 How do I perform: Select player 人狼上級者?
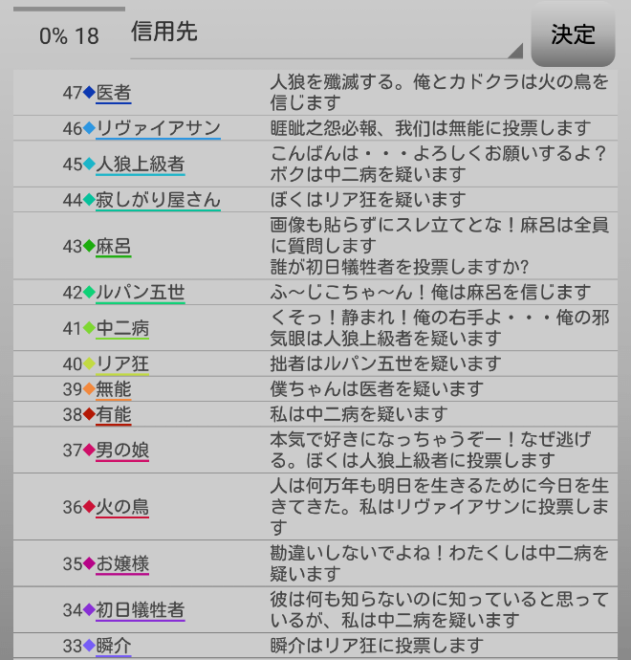pos(140,164)
